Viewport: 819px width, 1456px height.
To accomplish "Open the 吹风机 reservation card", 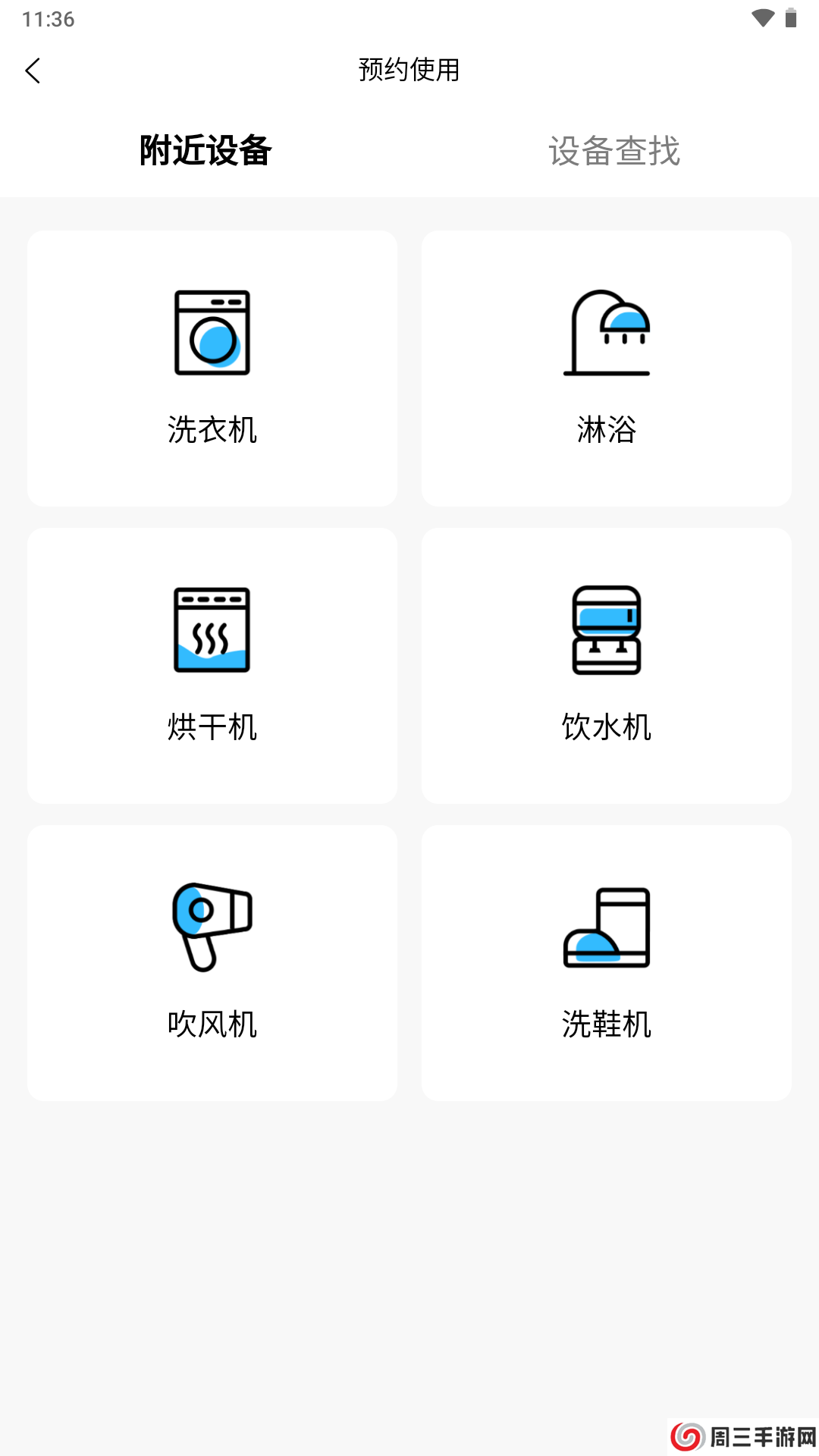I will point(212,963).
